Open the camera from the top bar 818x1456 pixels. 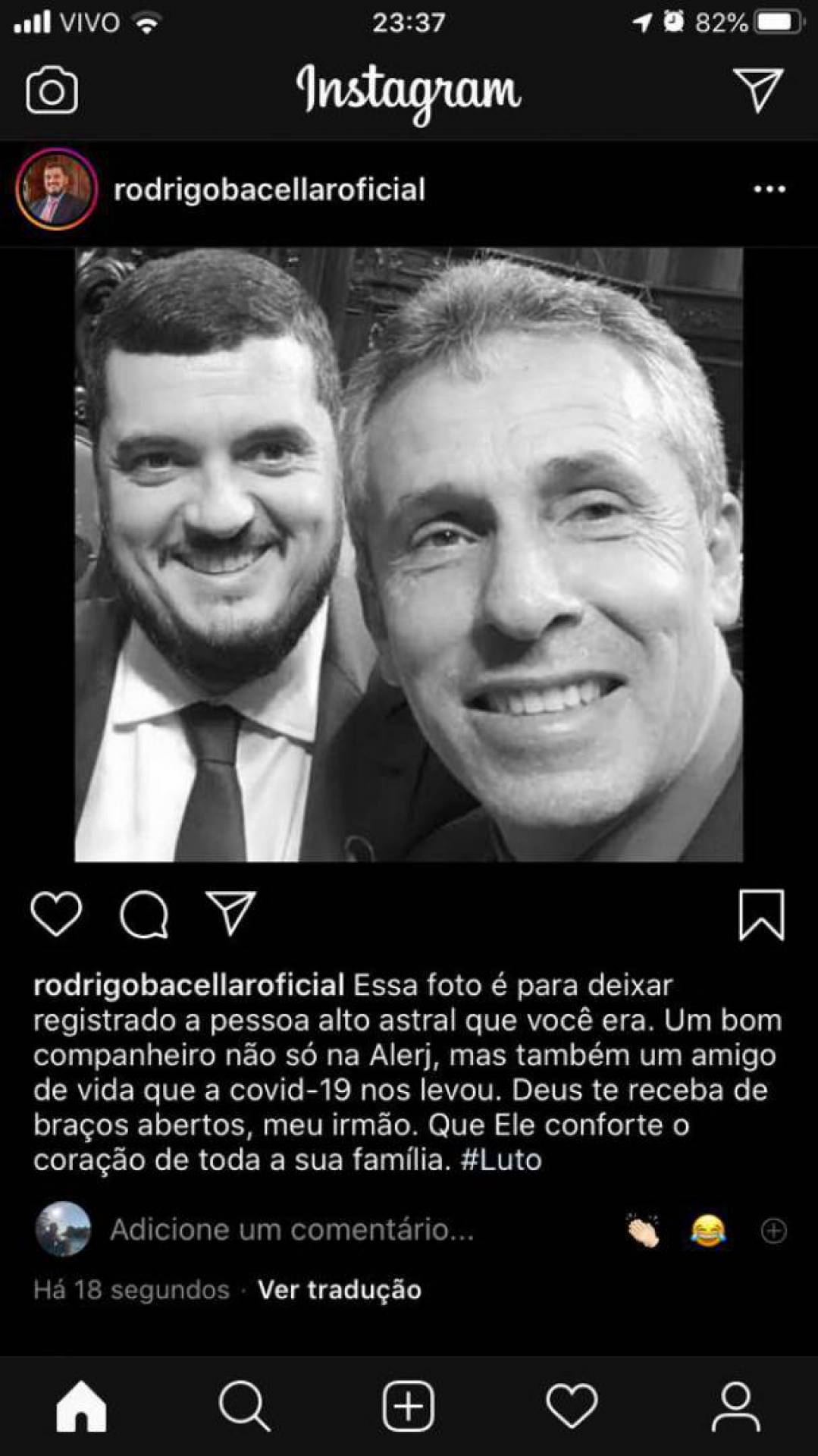tap(52, 91)
